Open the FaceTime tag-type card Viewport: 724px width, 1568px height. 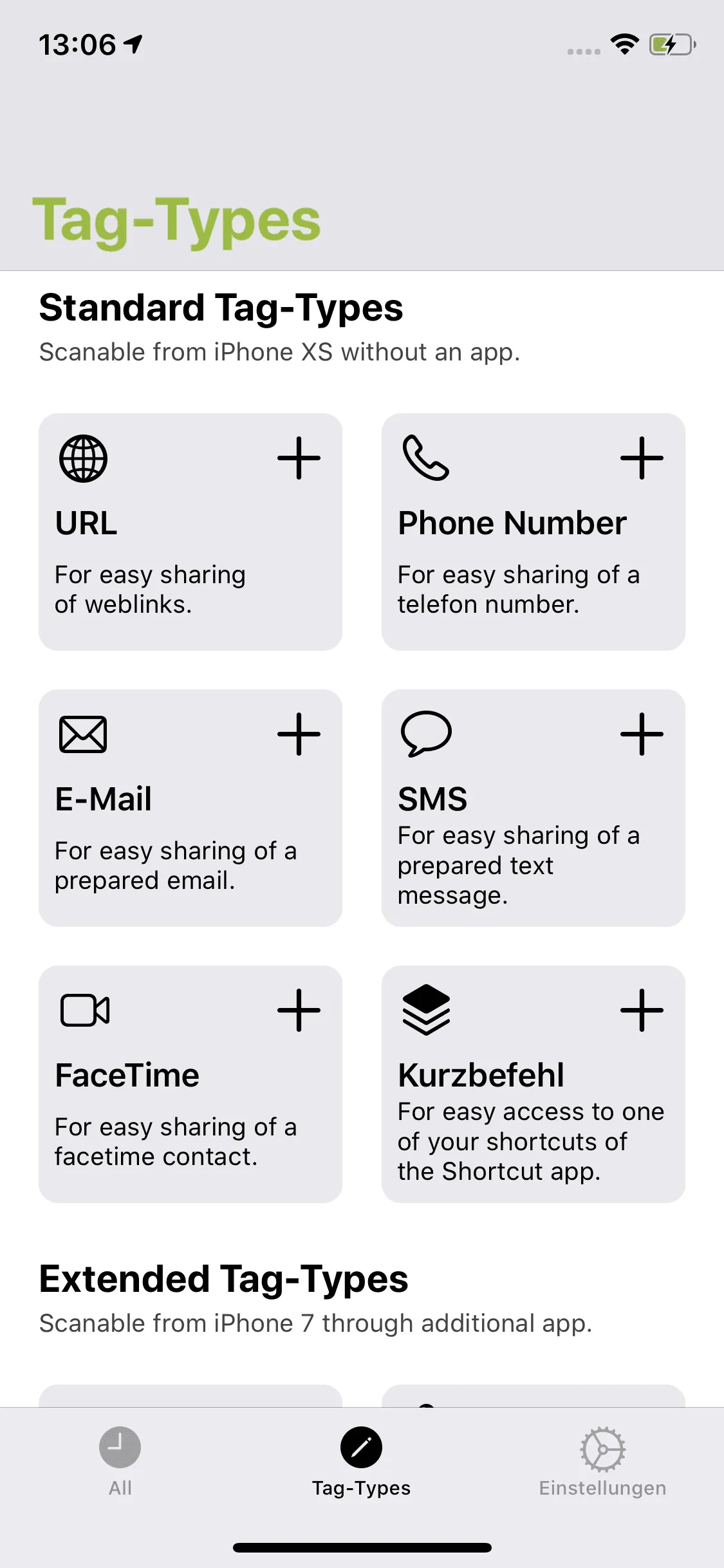190,1084
